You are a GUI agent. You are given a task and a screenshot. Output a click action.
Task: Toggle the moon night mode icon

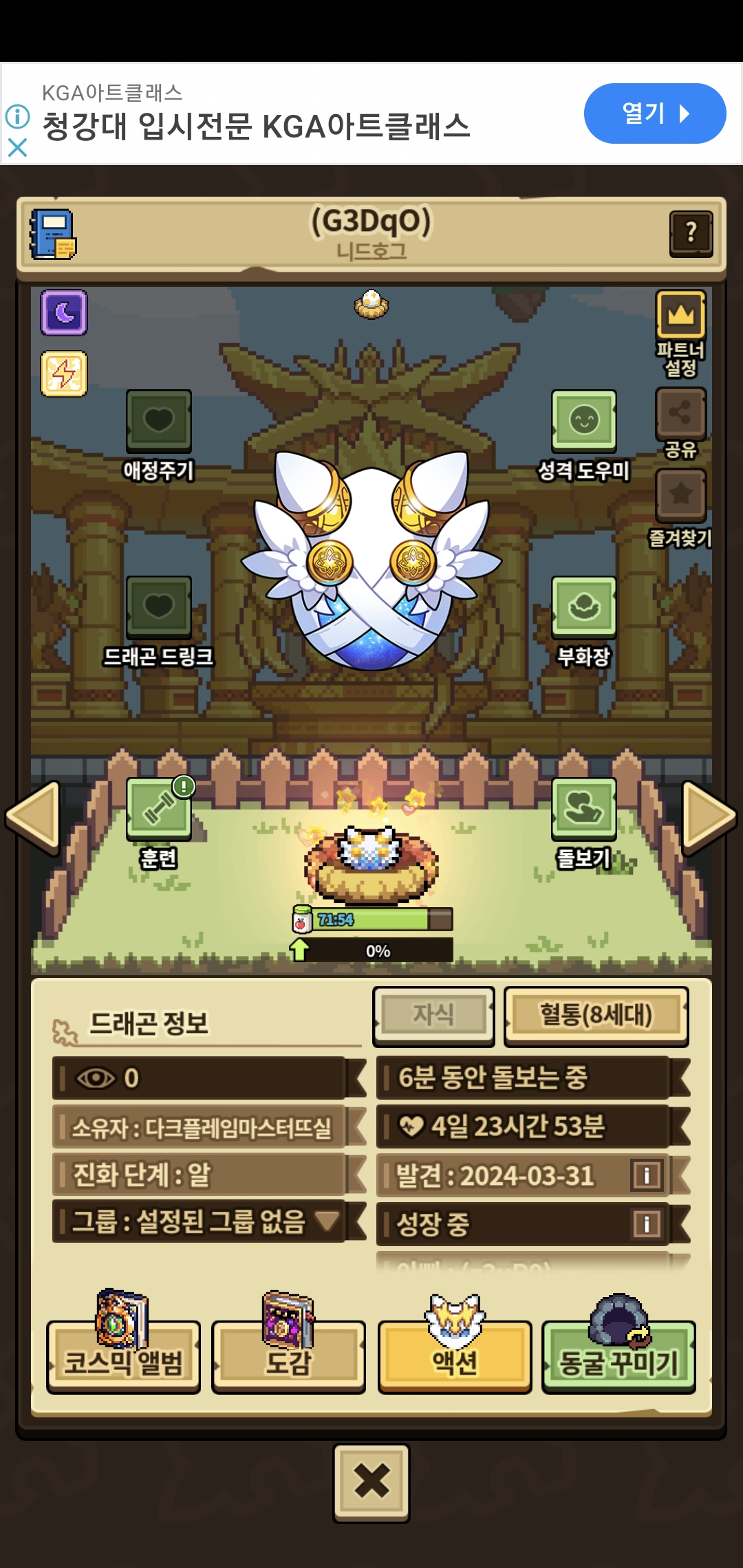pyautogui.click(x=64, y=313)
